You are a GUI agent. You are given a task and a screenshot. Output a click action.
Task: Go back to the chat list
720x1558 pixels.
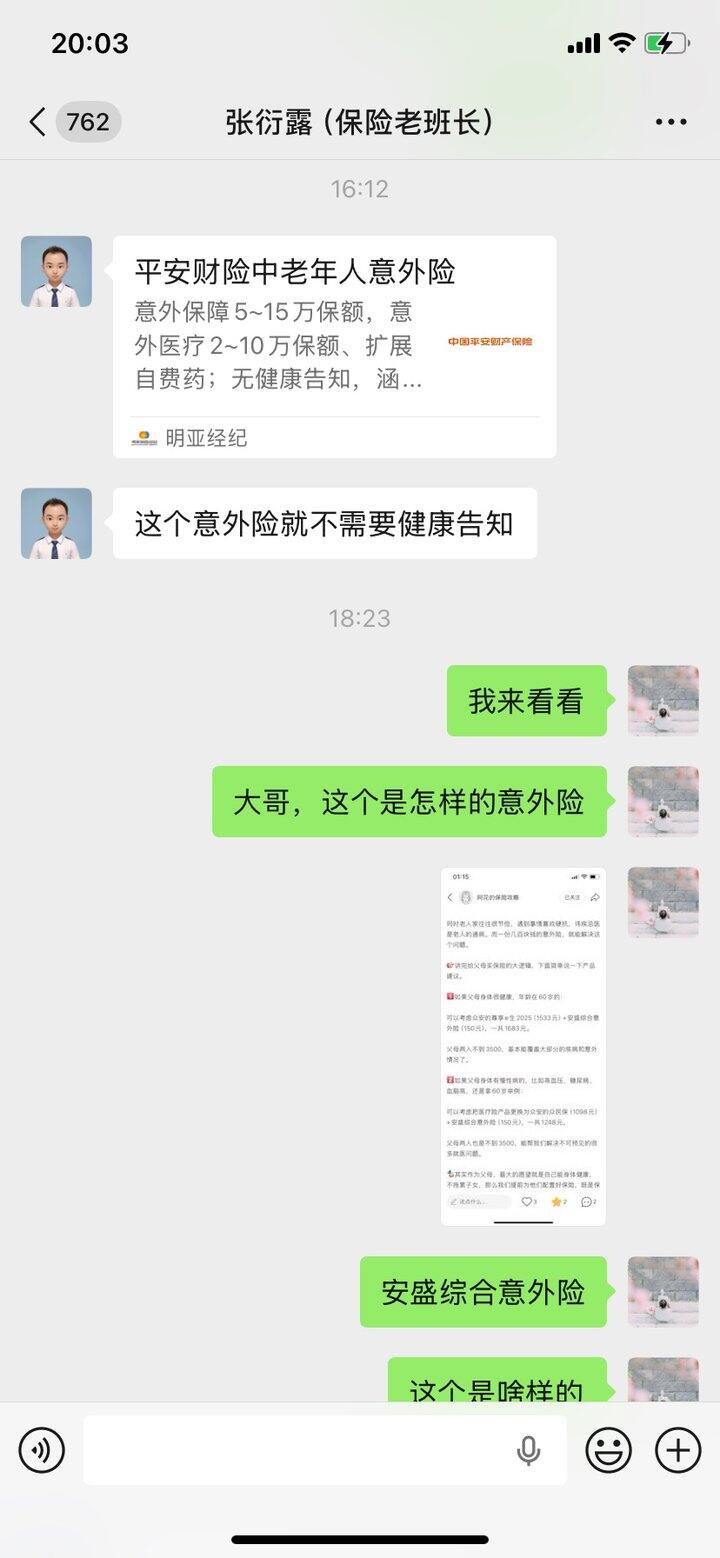click(38, 122)
